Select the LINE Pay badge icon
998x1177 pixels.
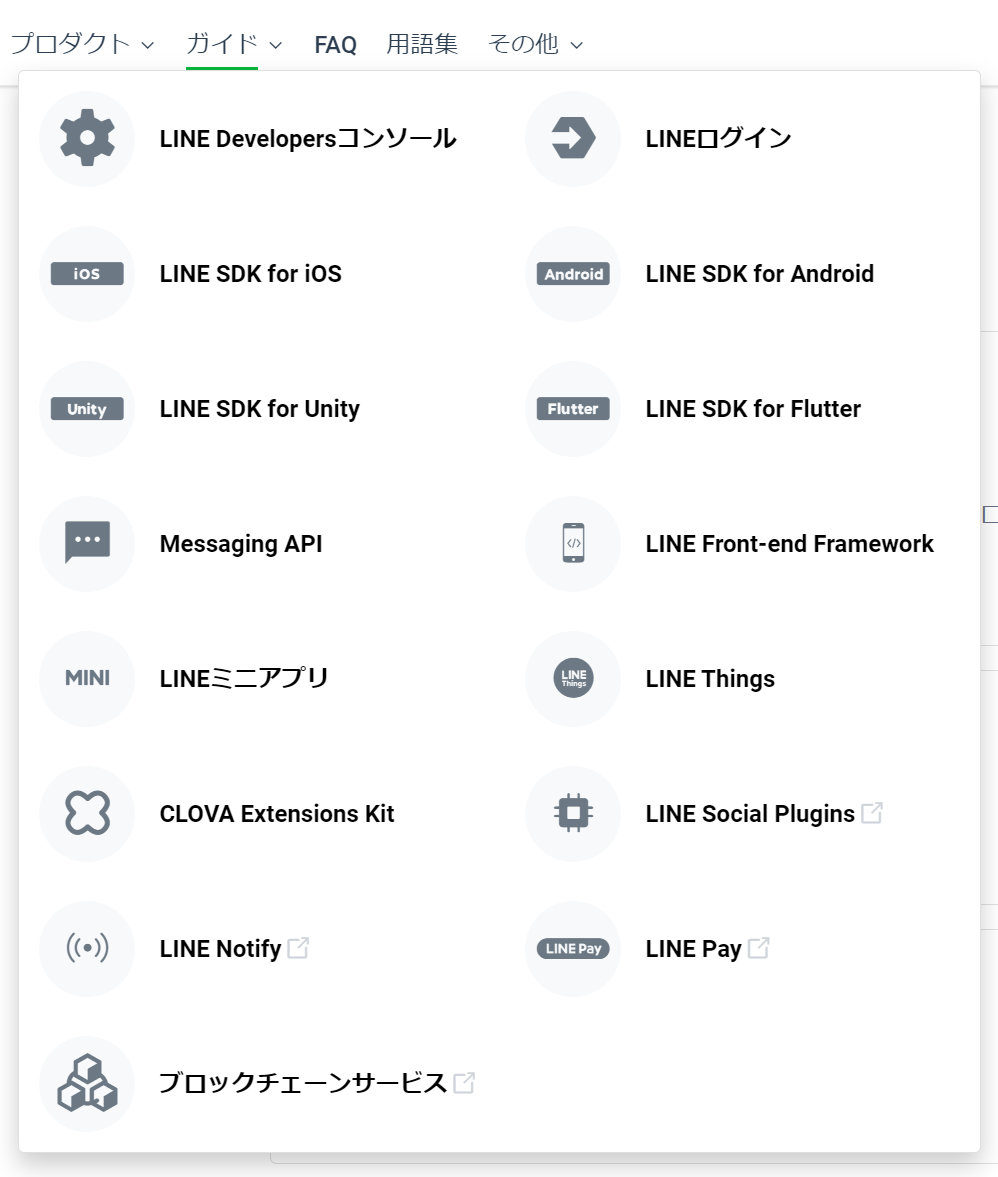[572, 948]
